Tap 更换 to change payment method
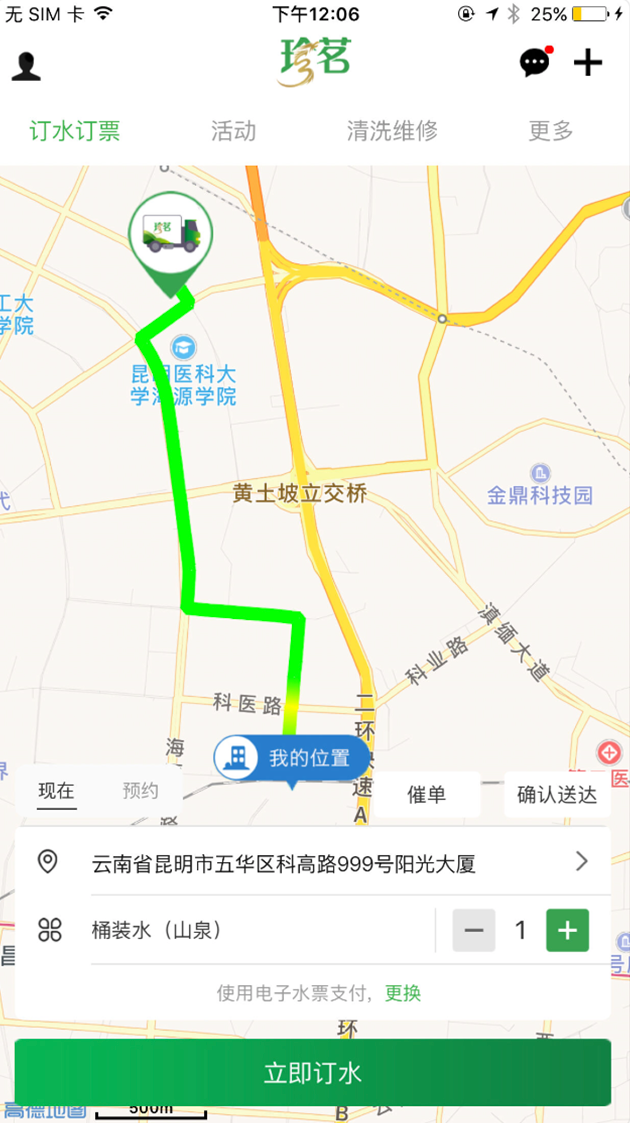 pos(403,993)
